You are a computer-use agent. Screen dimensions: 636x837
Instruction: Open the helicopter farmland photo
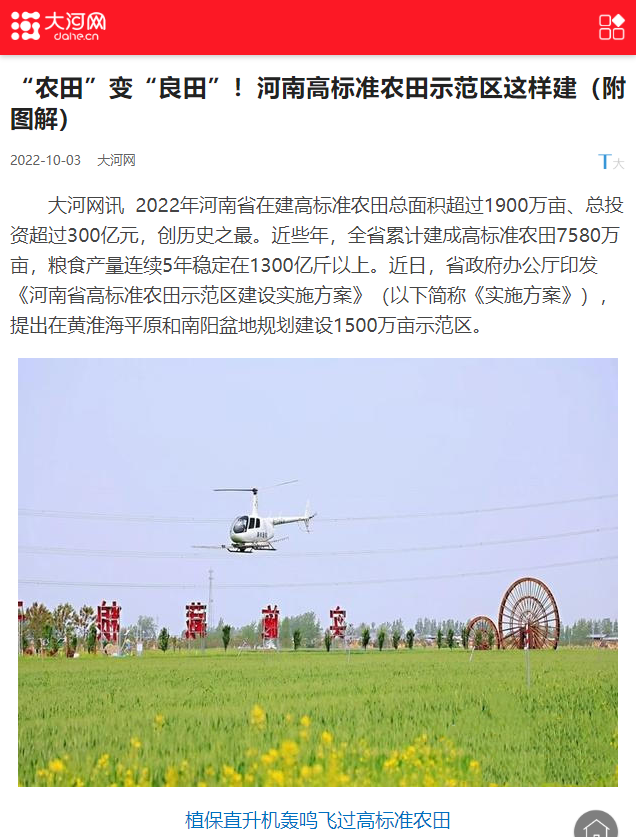coord(318,572)
